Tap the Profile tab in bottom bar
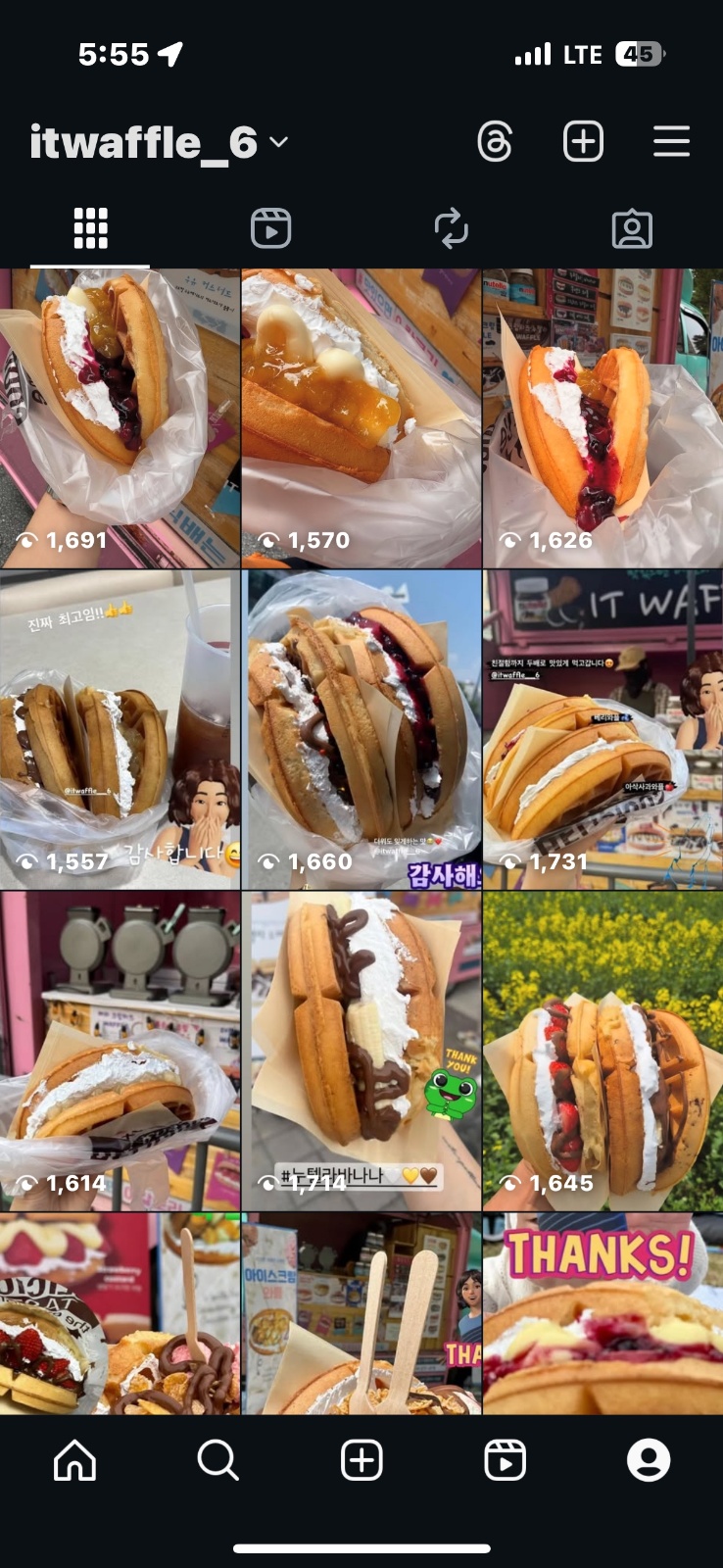Screen dimensions: 723x1568 click(648, 1460)
